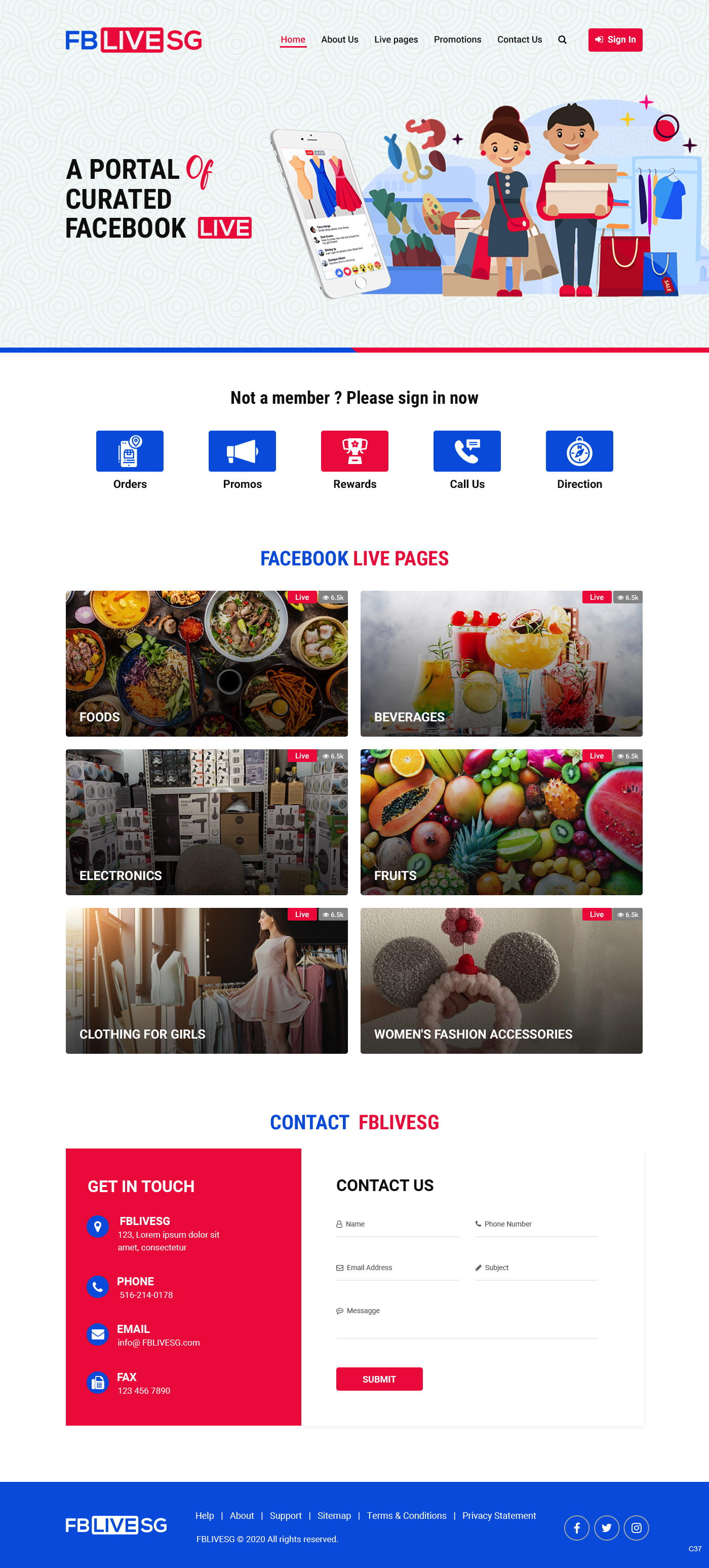Go to About Us page

[x=340, y=40]
